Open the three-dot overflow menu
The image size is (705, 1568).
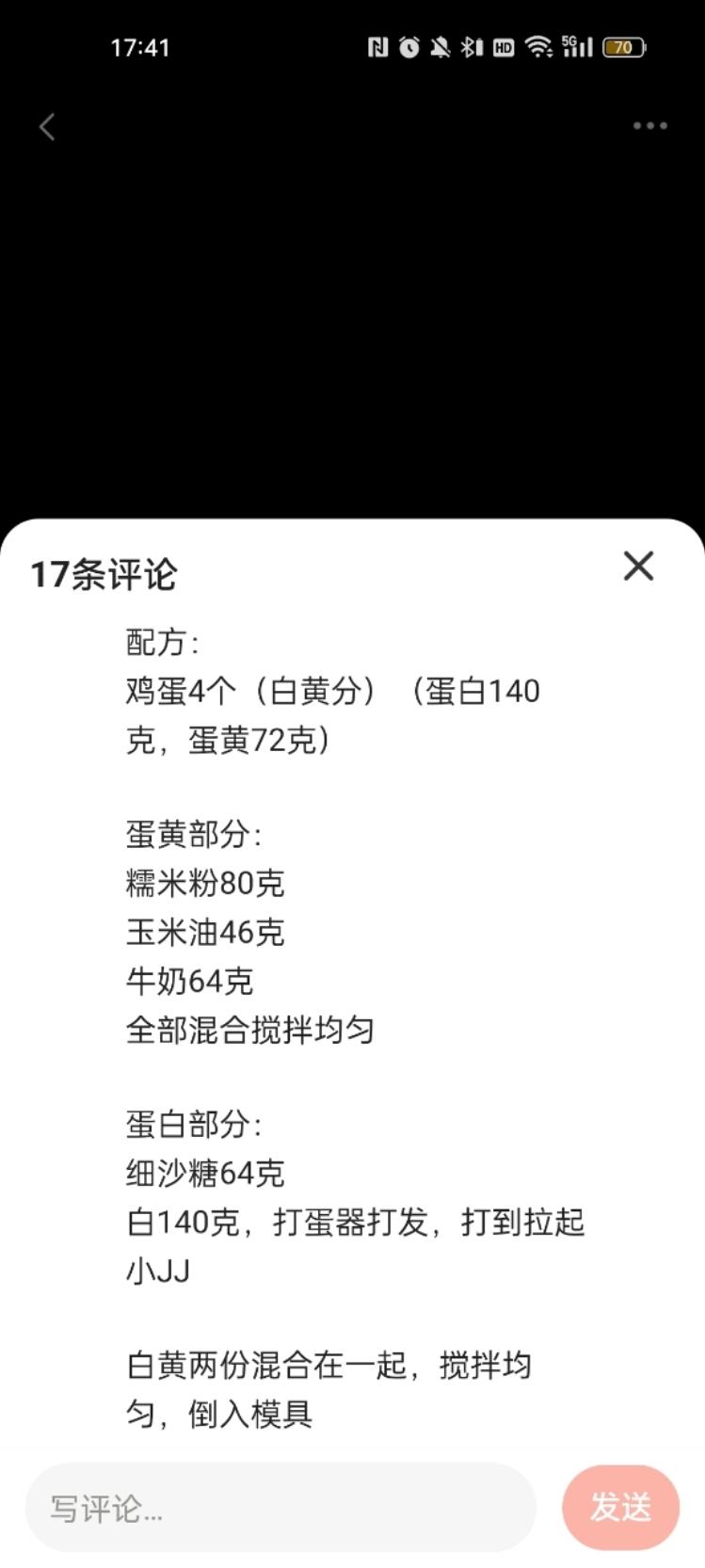649,126
